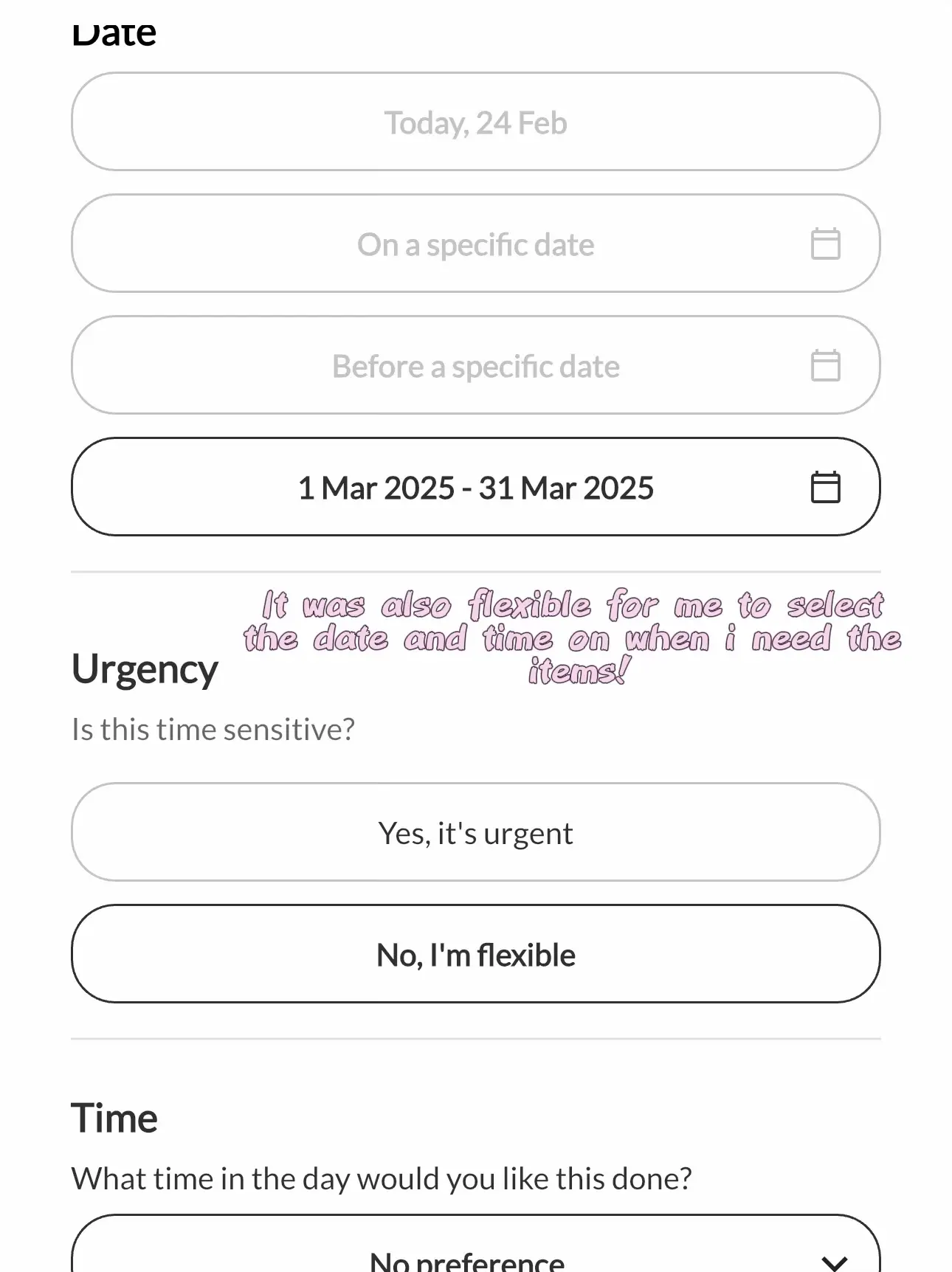
Task: Pick Before a specific date option
Action: pos(475,366)
